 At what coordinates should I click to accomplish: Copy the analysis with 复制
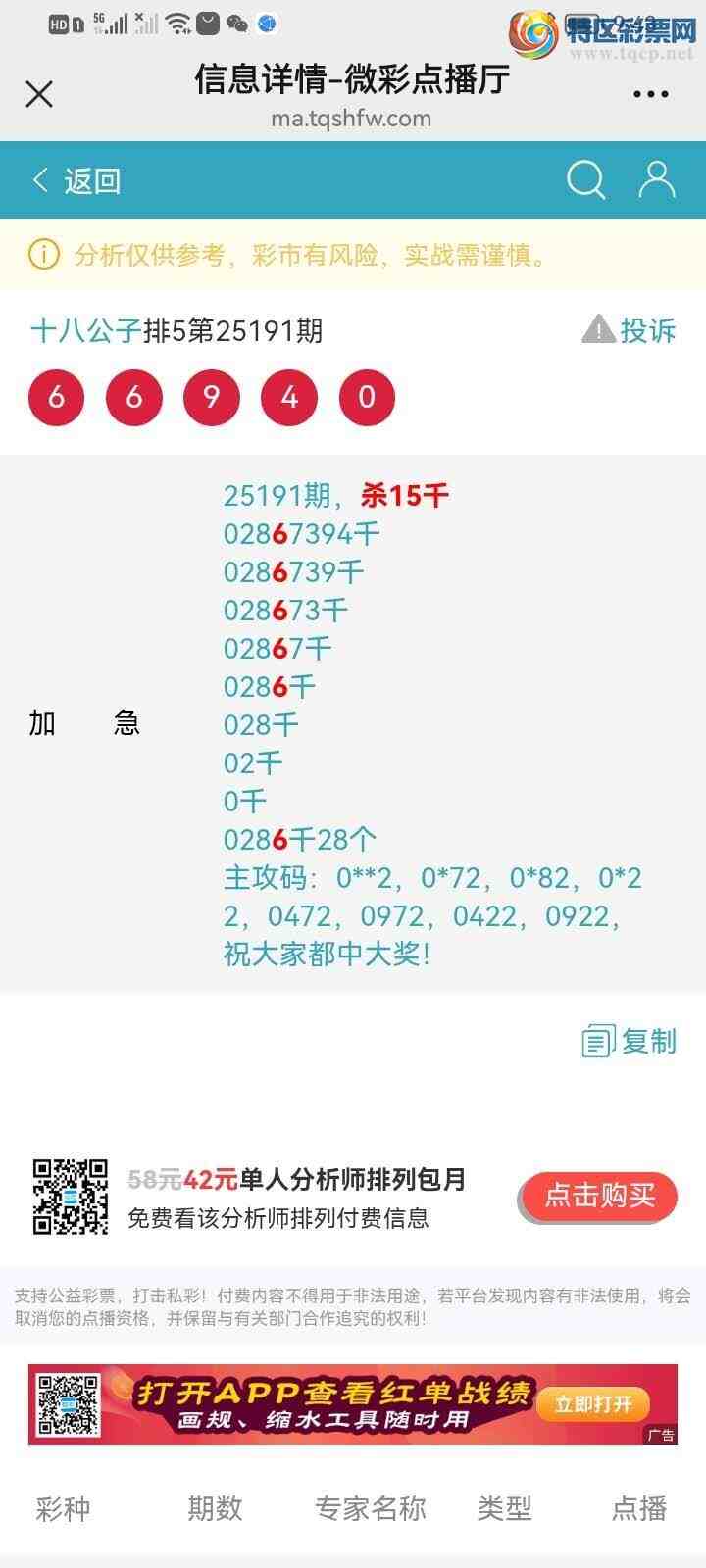(630, 1041)
